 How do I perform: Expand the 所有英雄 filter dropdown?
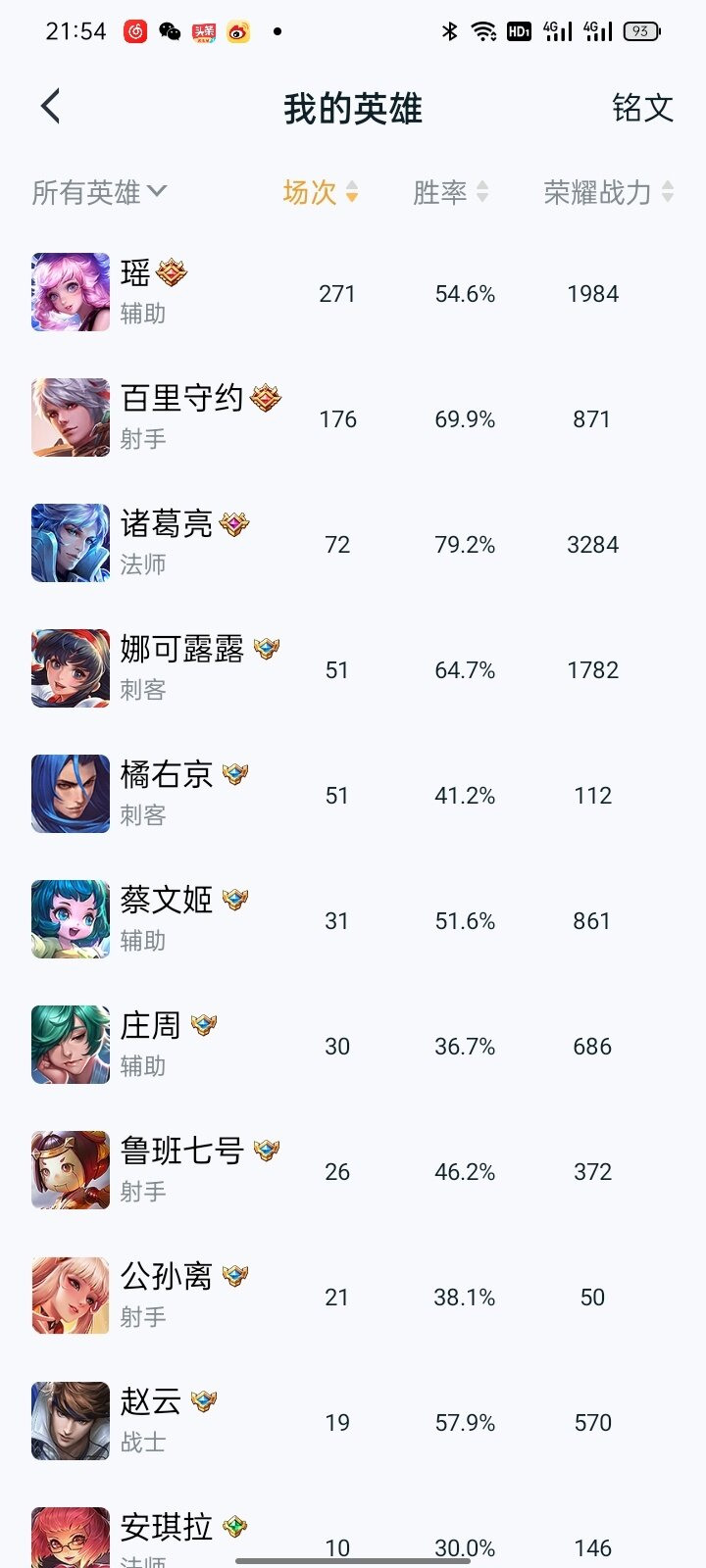[99, 192]
